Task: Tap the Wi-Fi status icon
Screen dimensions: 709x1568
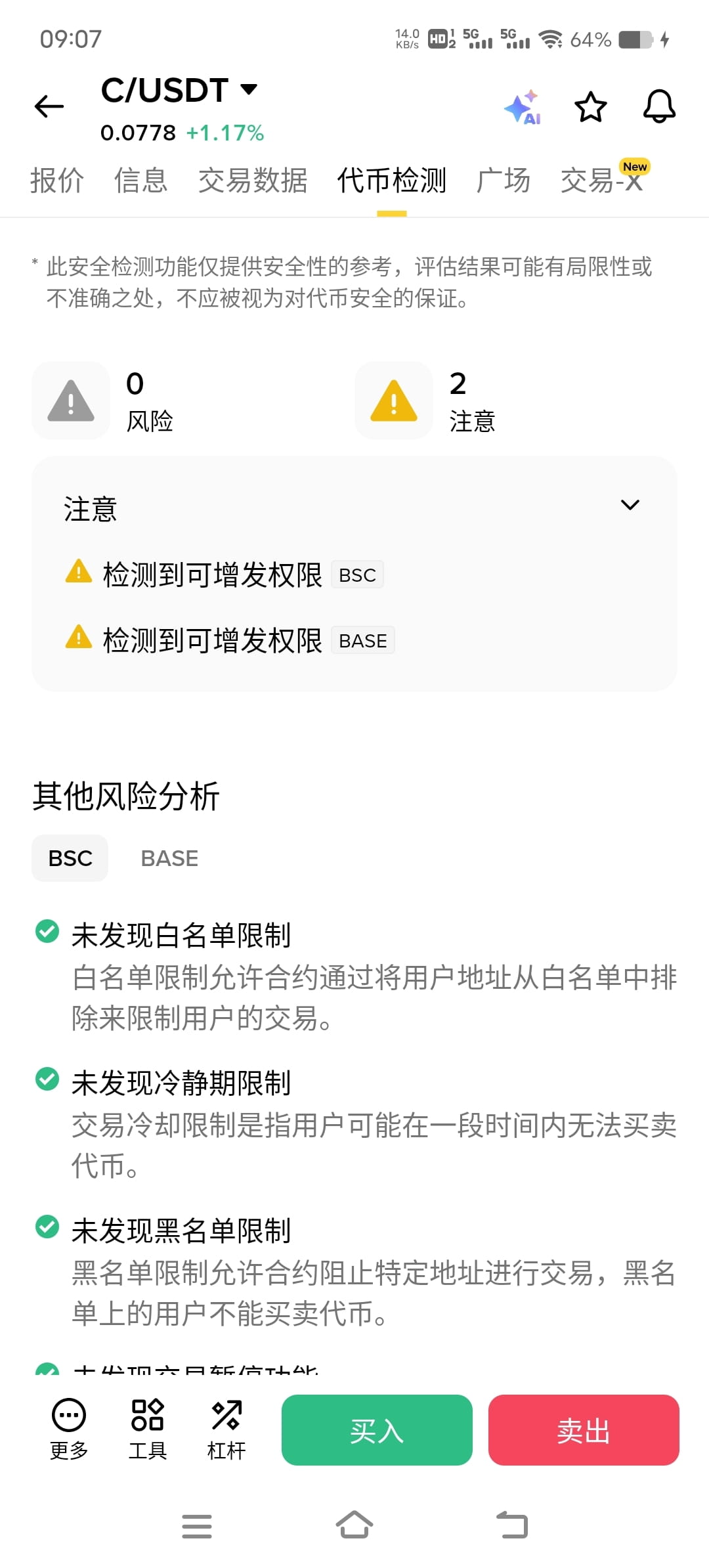Action: 550,39
